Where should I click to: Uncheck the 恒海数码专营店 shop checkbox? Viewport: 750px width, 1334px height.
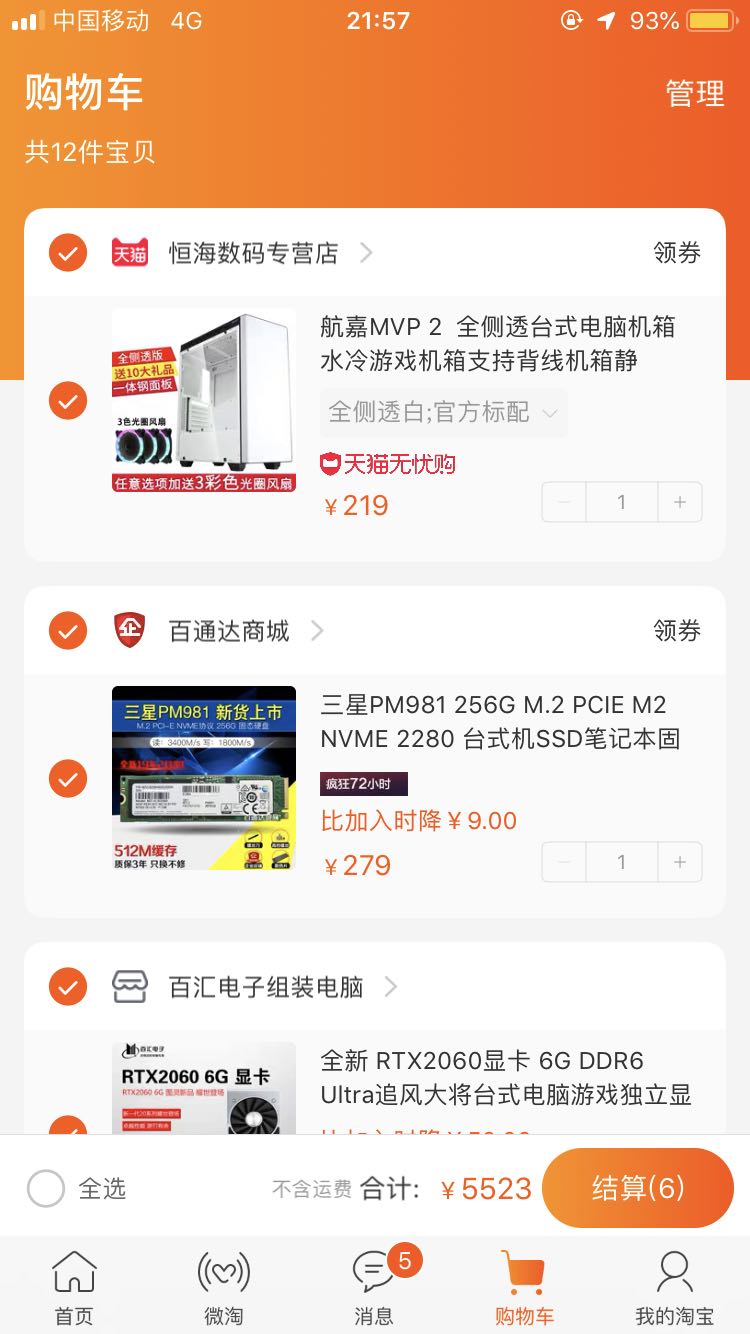coord(68,252)
